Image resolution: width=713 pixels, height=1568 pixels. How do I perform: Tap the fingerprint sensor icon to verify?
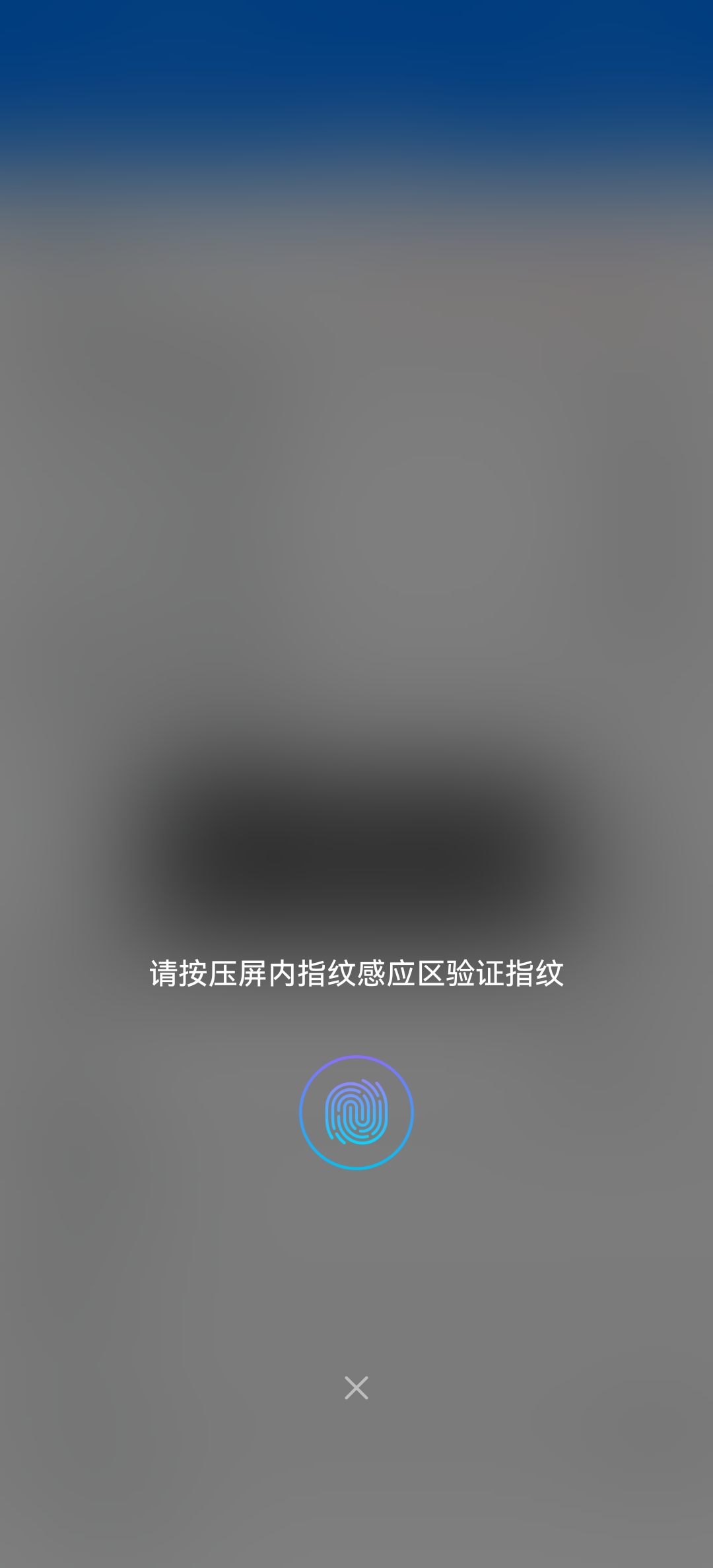coord(356,1113)
